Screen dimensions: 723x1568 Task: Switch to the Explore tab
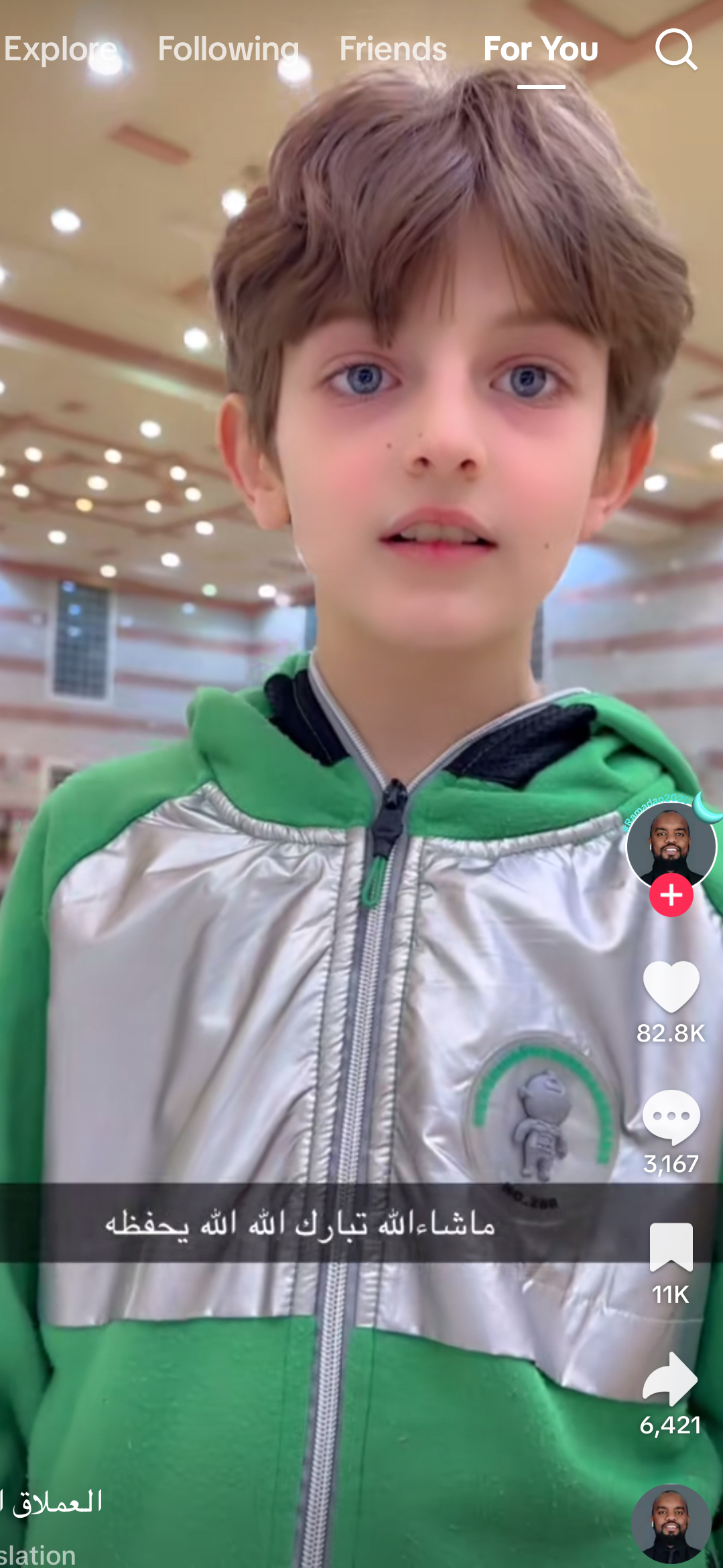click(x=60, y=50)
